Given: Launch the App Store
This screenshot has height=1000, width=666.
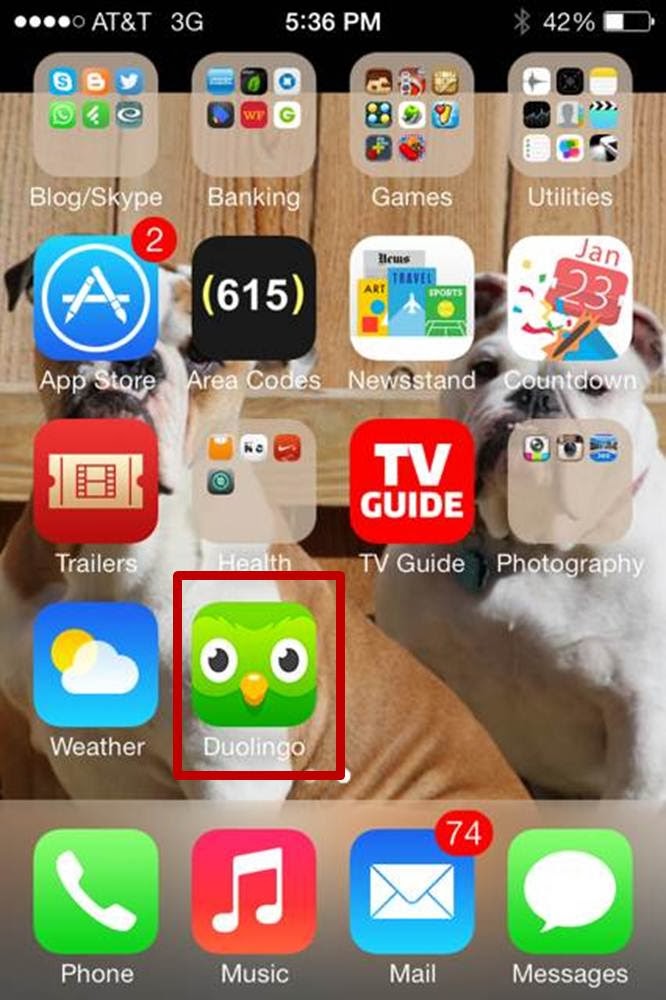Looking at the screenshot, I should (x=95, y=298).
